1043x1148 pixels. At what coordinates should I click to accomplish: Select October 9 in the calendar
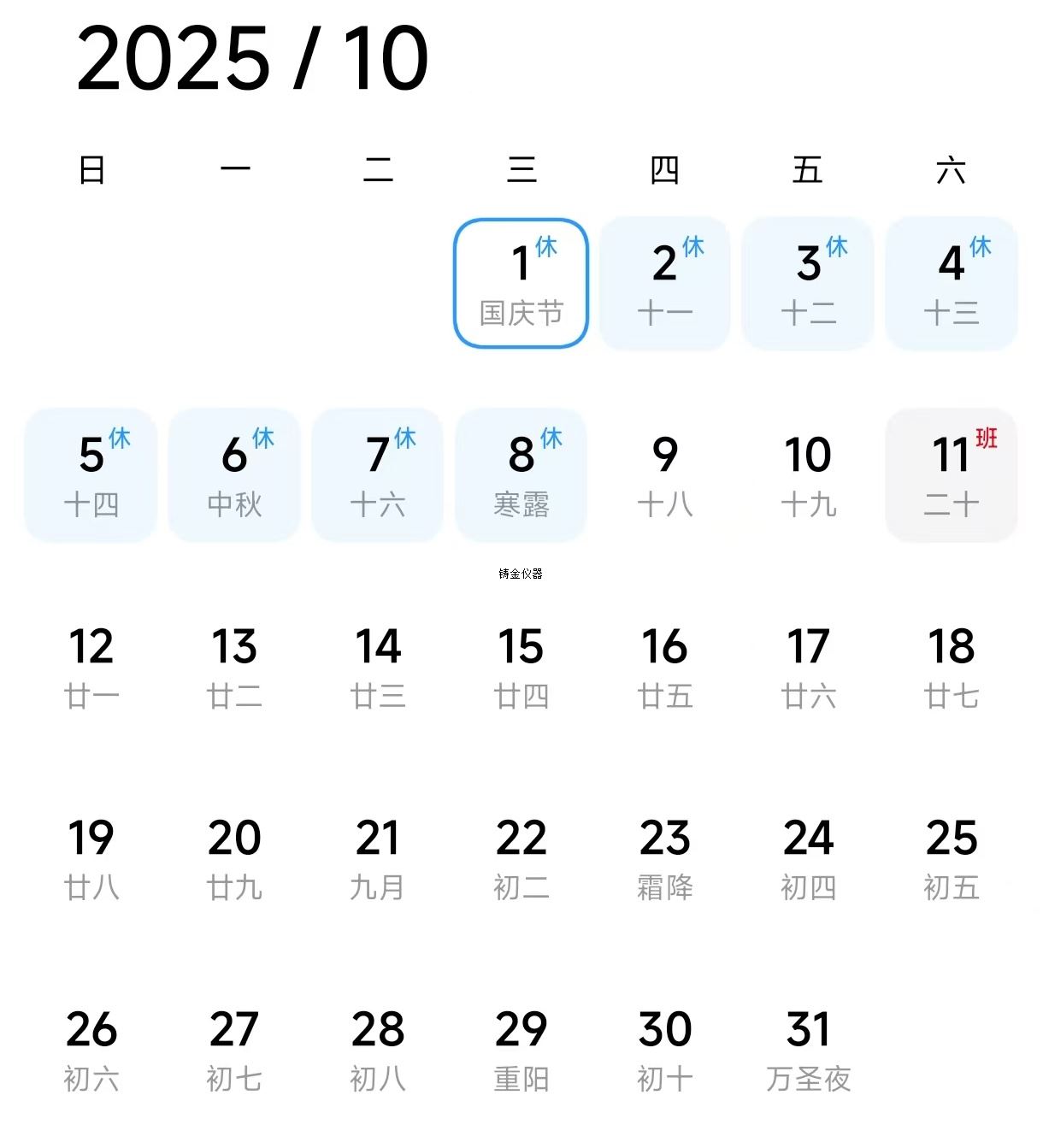pos(664,475)
